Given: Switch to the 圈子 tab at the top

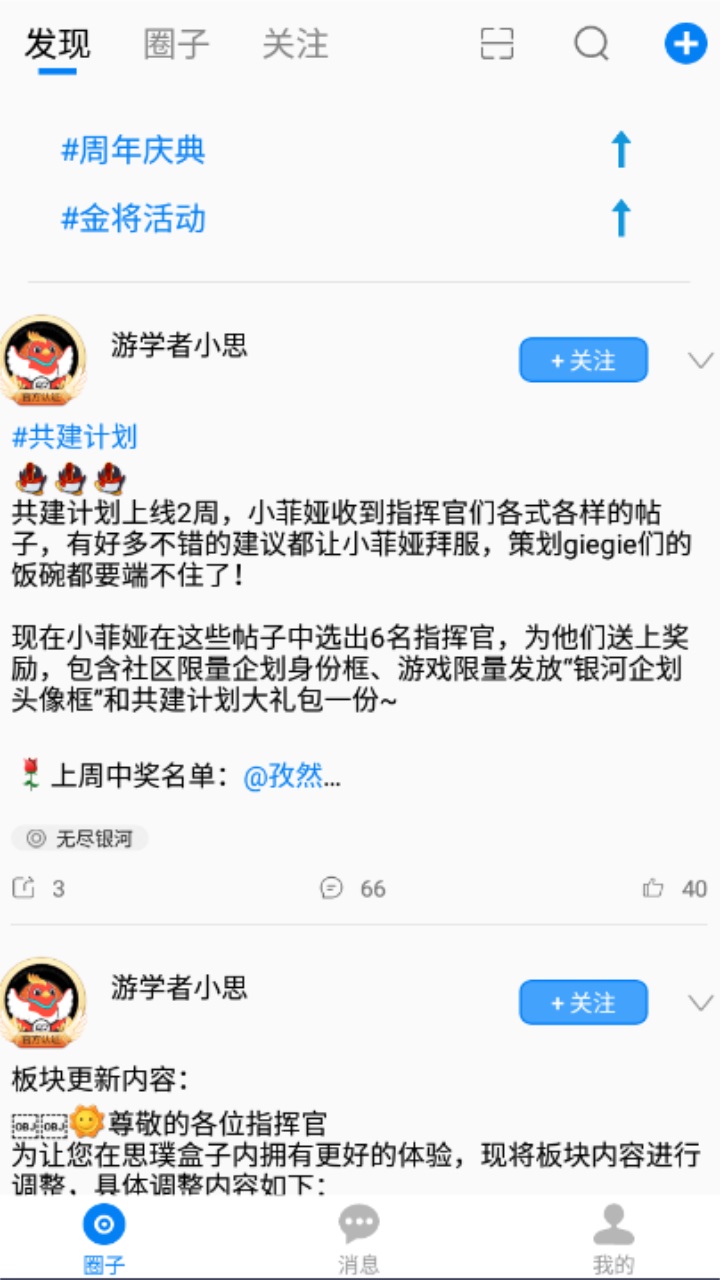Looking at the screenshot, I should pos(176,44).
